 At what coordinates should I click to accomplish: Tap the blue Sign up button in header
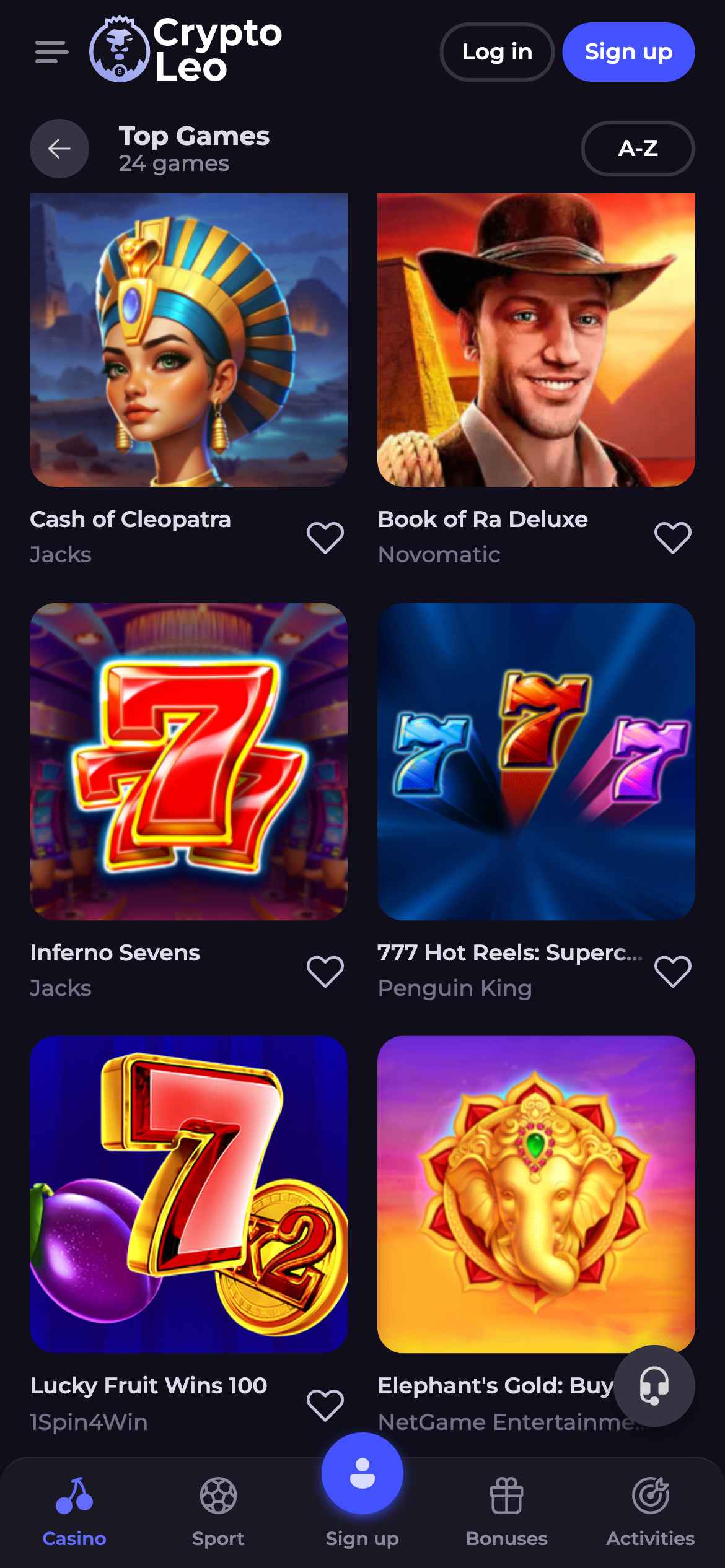point(628,52)
